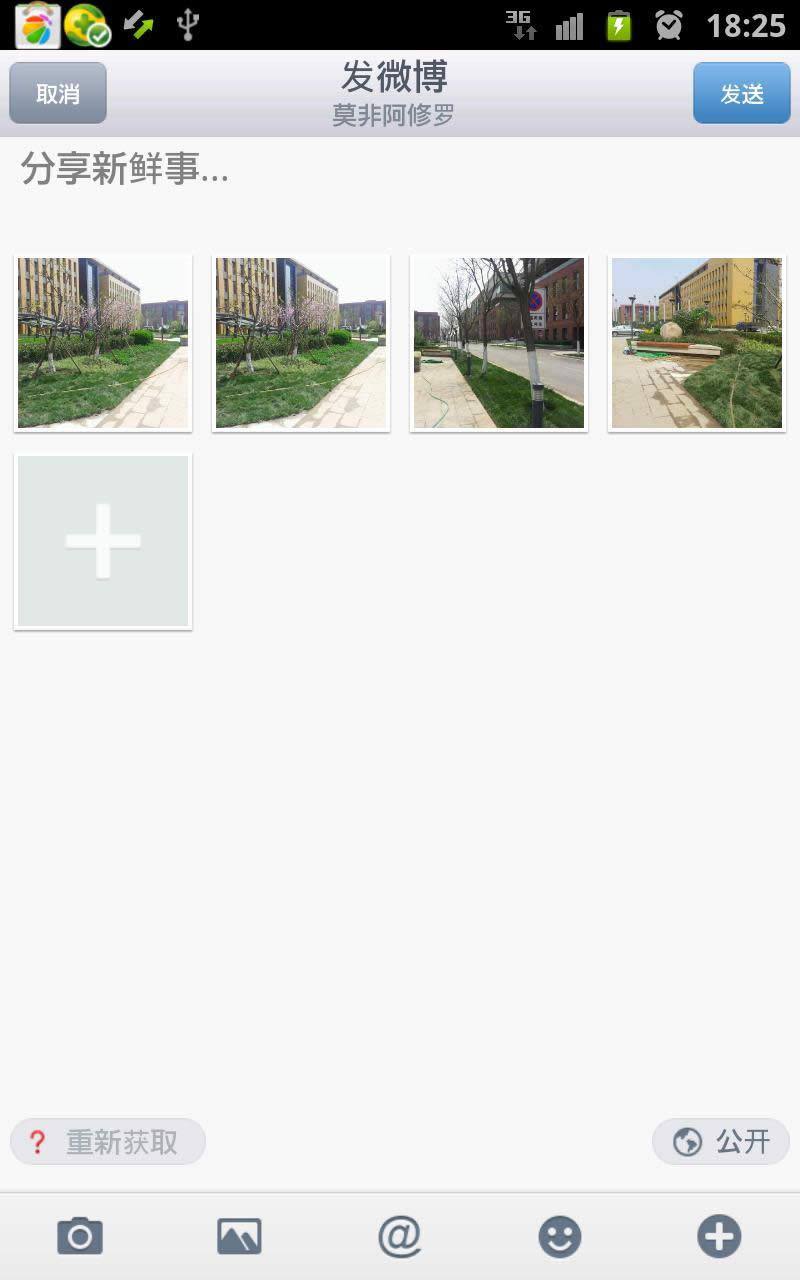
Task: Tap the 取消 cancel button
Action: click(58, 94)
